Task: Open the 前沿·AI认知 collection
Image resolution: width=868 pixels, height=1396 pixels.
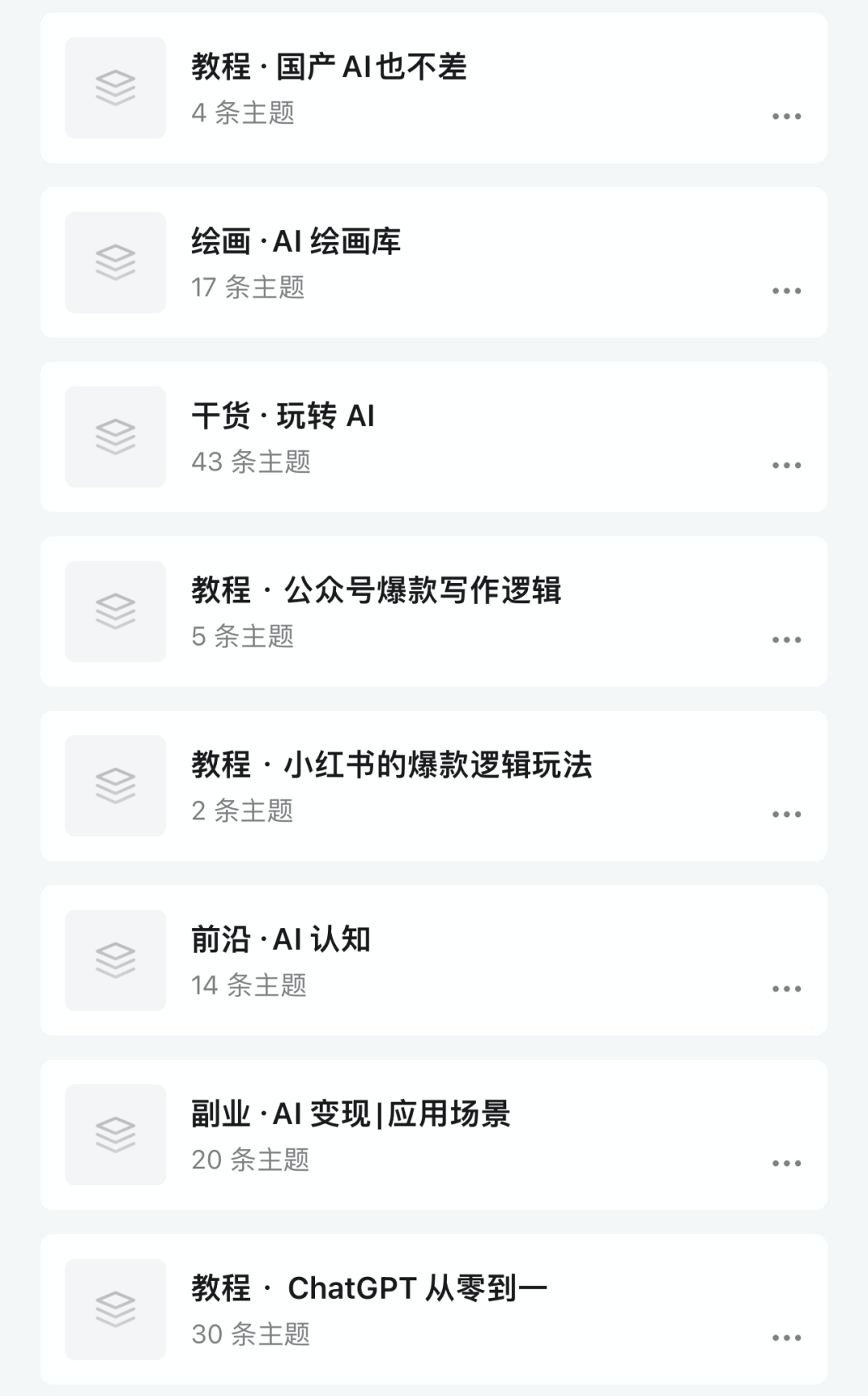Action: click(x=280, y=940)
